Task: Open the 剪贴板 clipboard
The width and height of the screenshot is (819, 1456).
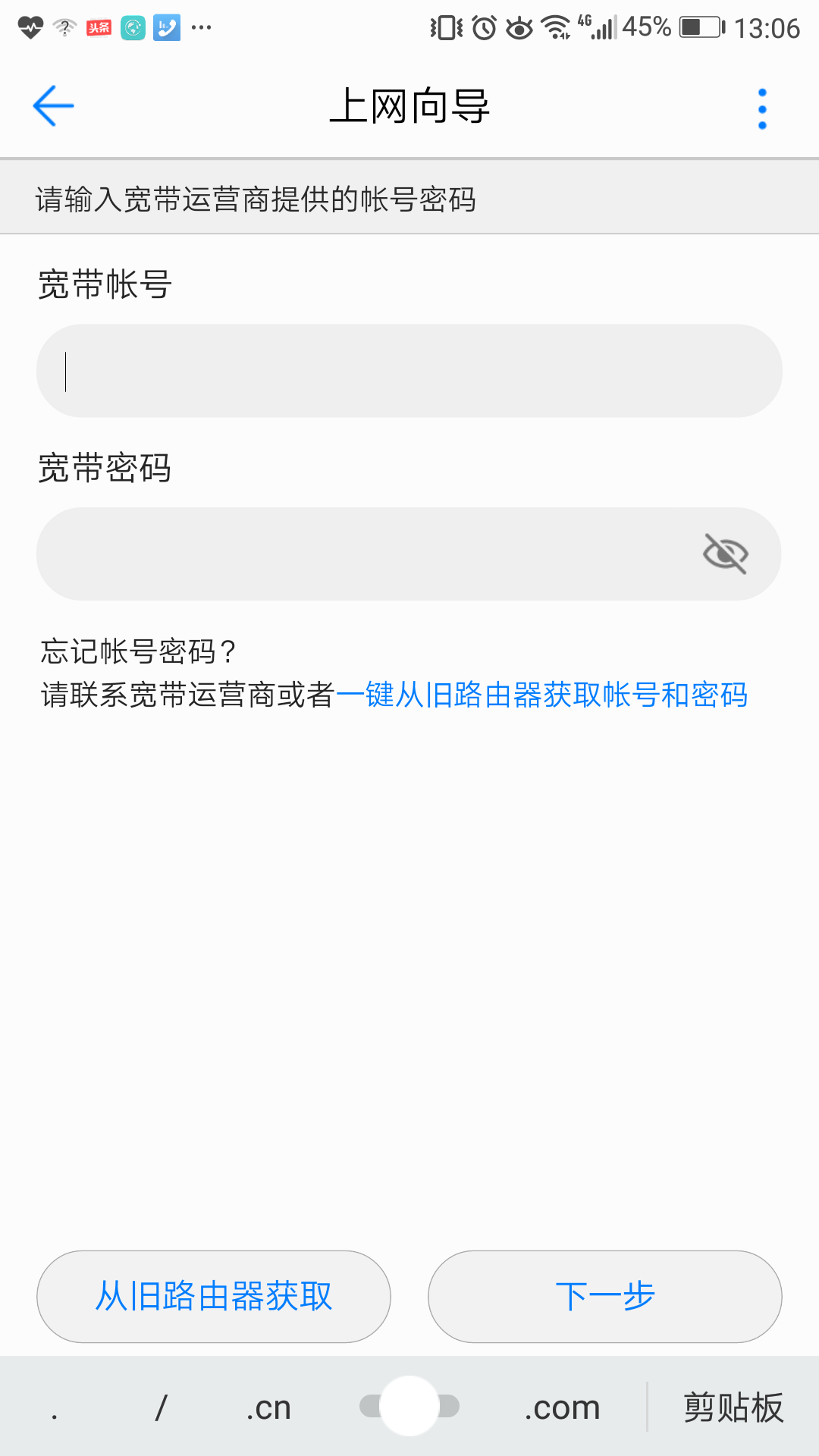Action: point(733,1407)
